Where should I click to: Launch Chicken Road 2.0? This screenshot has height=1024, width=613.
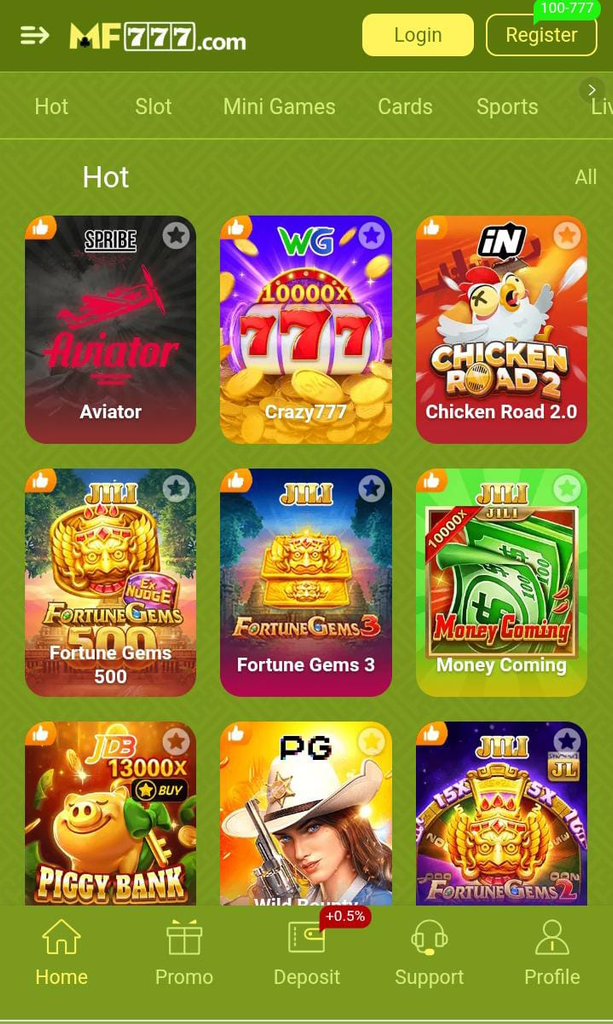(x=501, y=330)
